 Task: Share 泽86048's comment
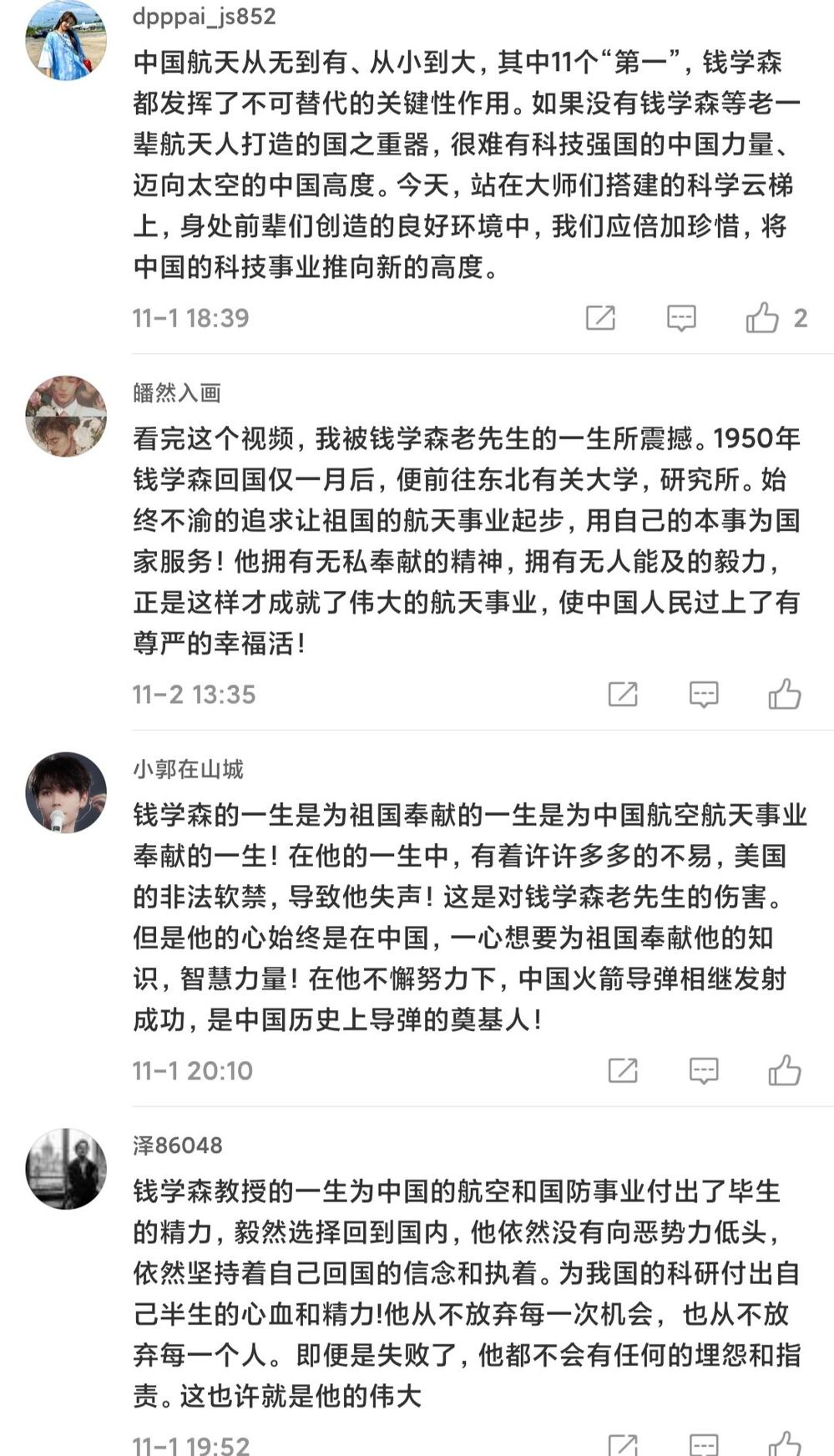pos(623,1444)
